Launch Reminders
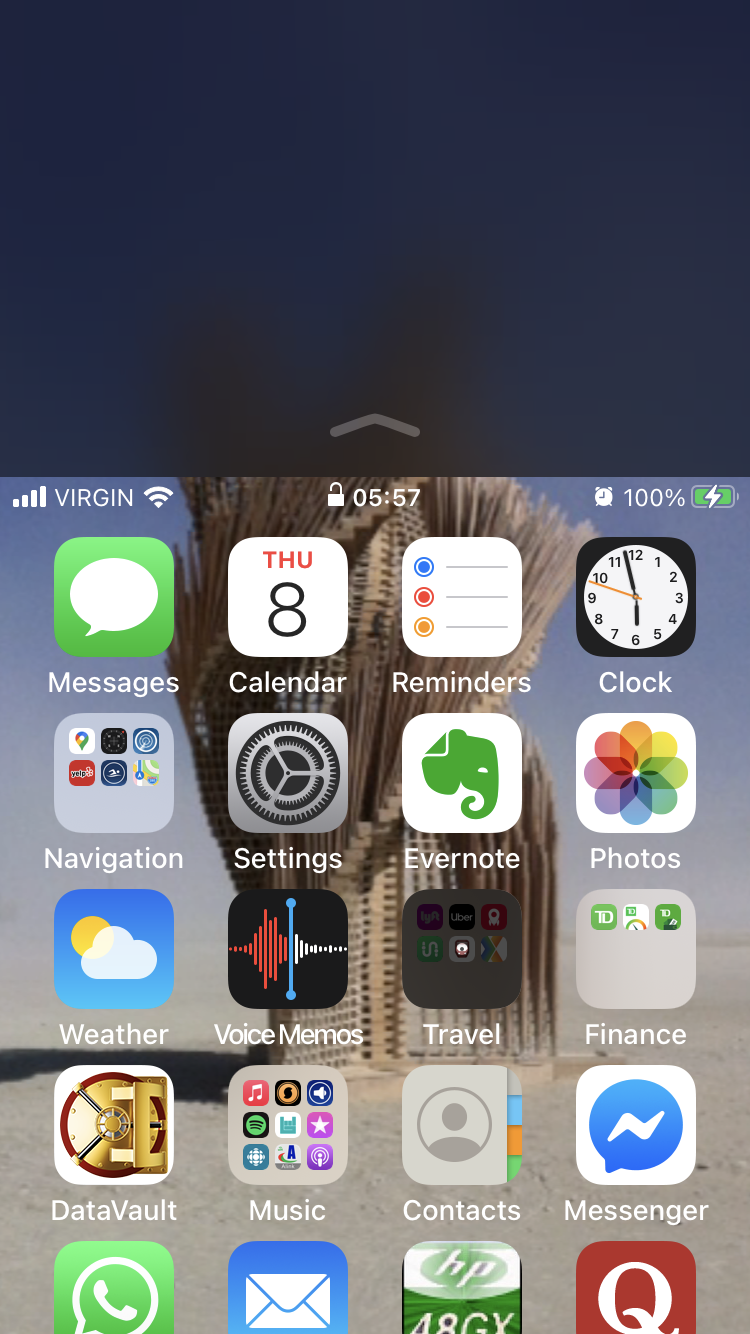 (462, 597)
